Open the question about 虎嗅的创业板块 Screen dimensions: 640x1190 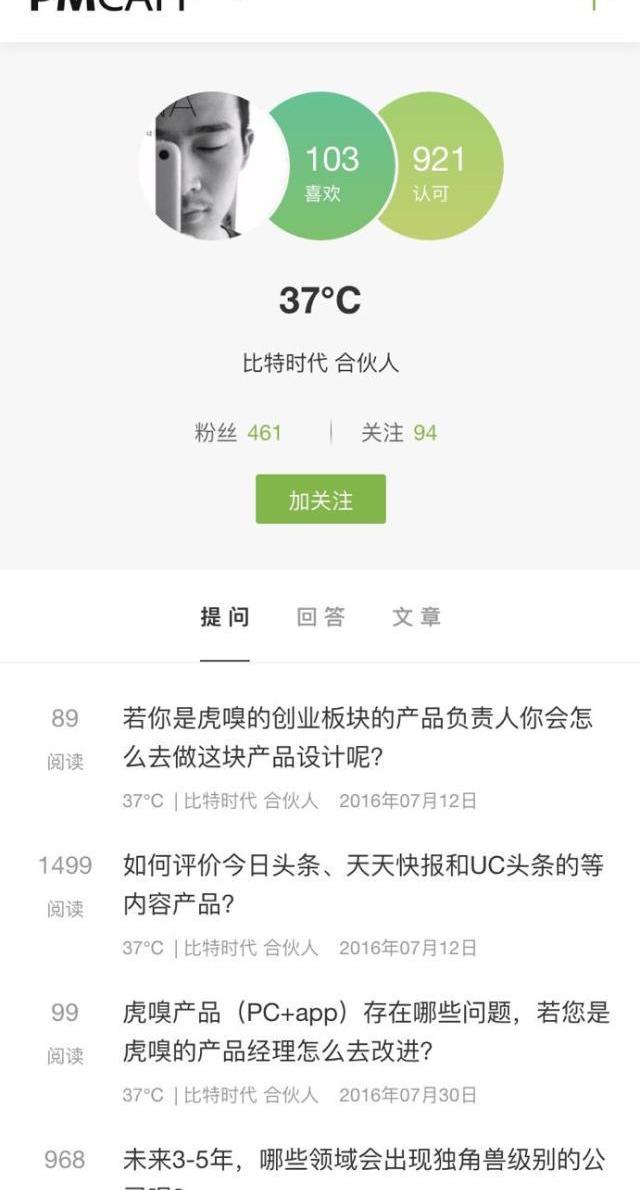point(357,737)
